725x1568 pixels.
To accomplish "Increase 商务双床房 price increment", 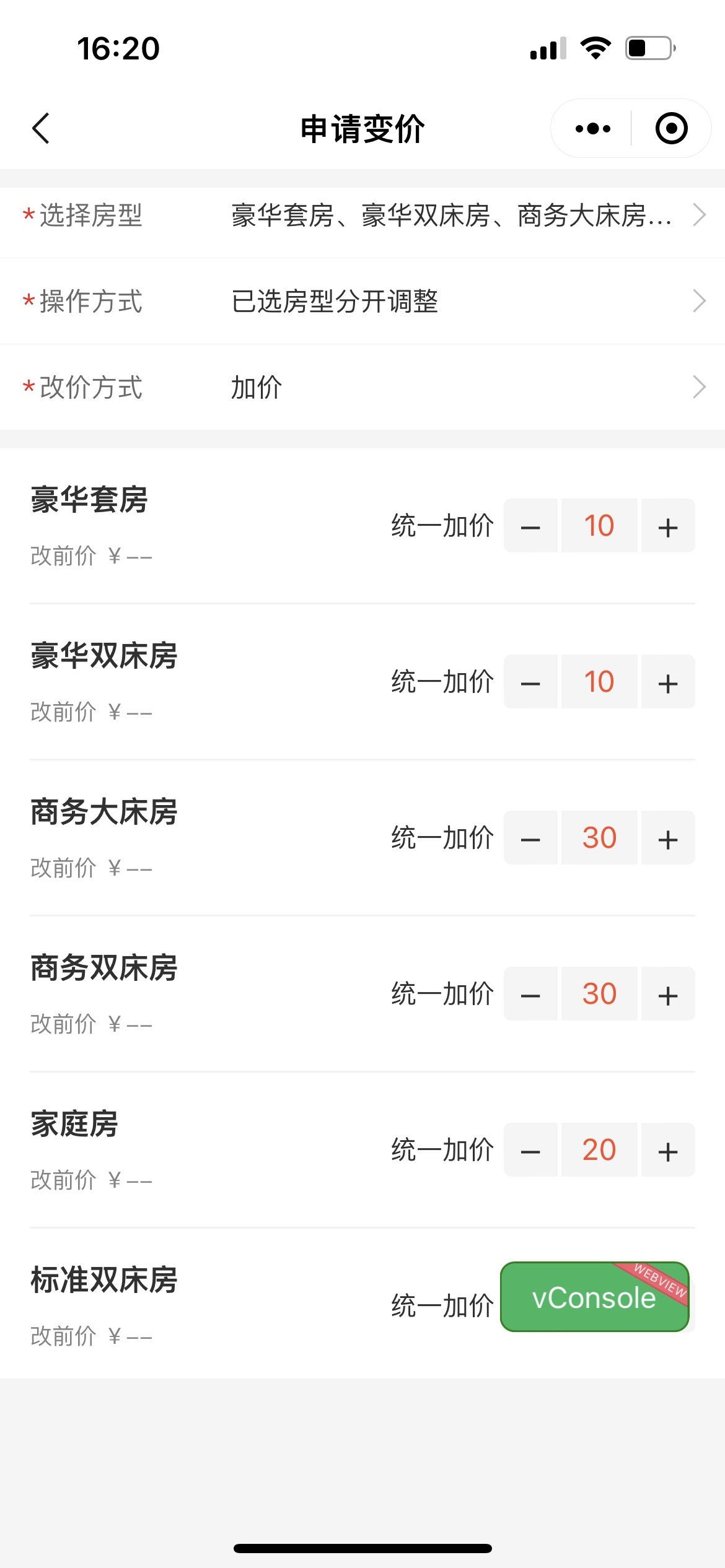I will (668, 994).
